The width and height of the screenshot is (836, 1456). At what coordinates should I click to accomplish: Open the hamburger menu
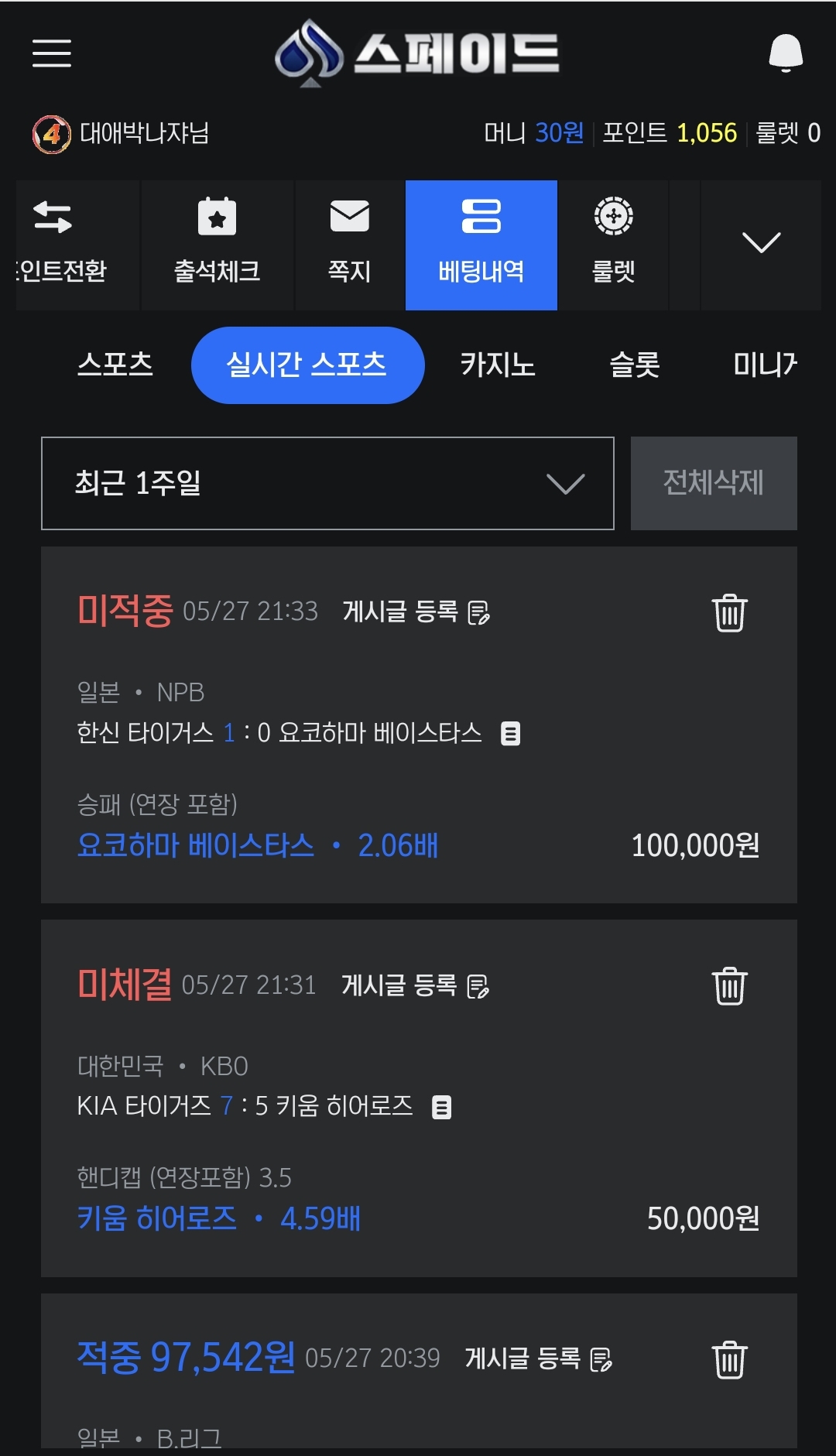point(52,53)
